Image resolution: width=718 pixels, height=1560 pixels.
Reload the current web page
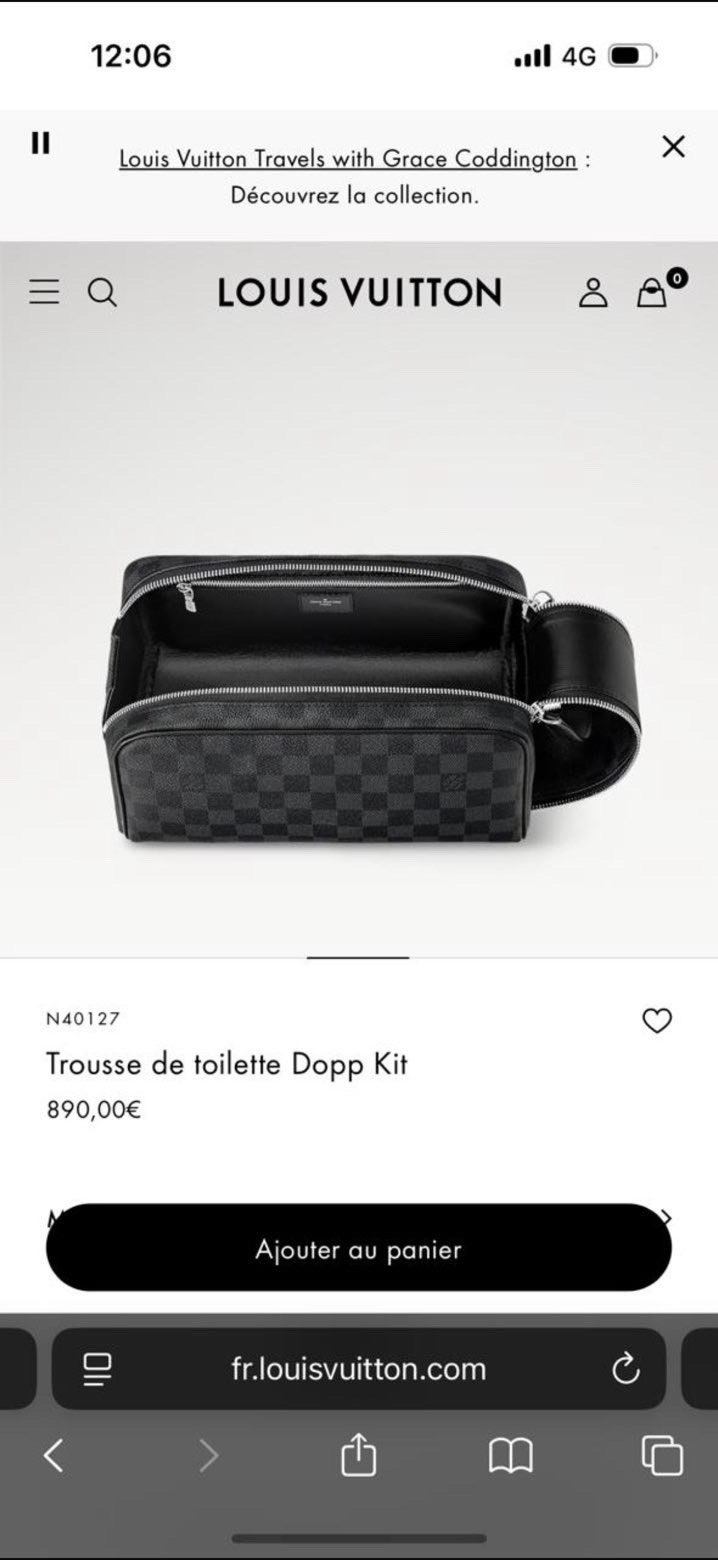click(626, 1369)
